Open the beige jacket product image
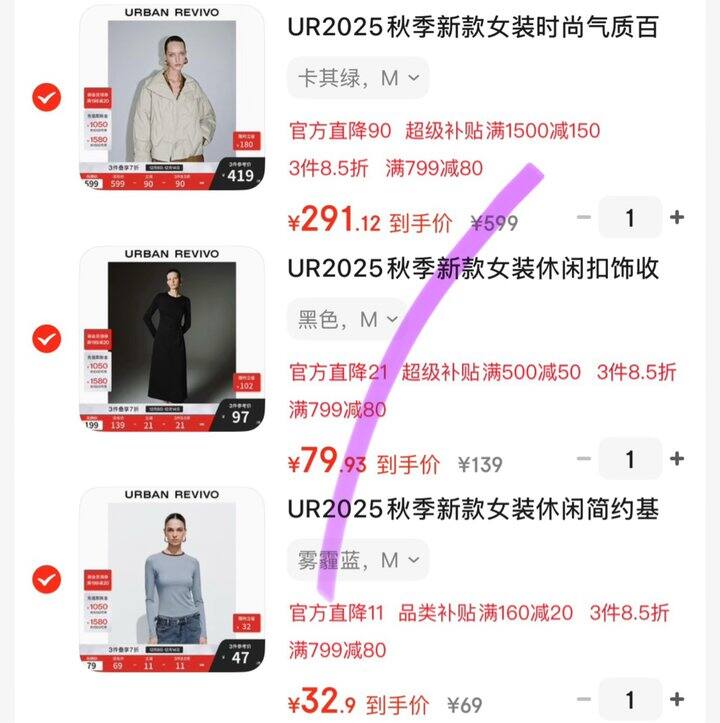This screenshot has height=723, width=720. pyautogui.click(x=171, y=98)
